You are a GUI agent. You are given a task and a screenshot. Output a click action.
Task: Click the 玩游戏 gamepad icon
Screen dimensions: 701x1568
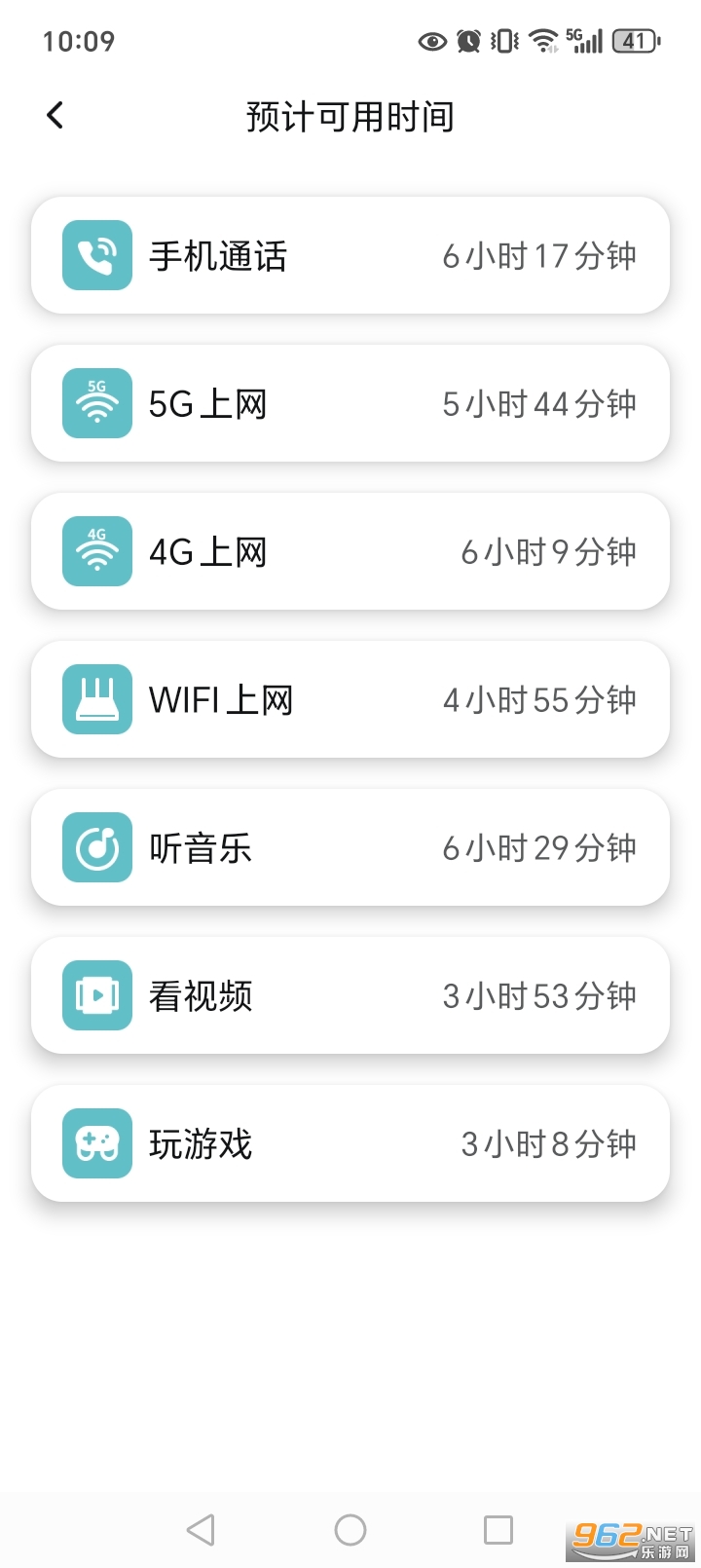pyautogui.click(x=96, y=1143)
